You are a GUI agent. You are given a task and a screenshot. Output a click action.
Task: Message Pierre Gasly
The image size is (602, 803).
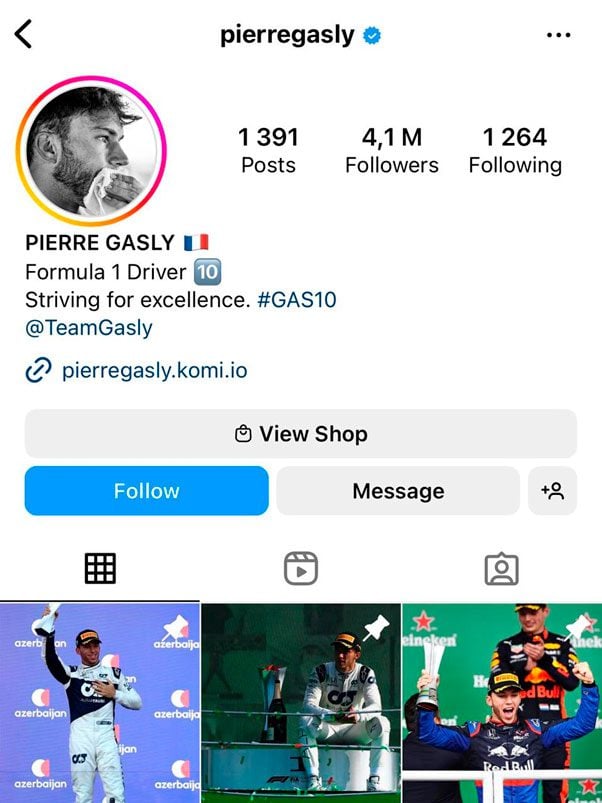[x=398, y=491]
